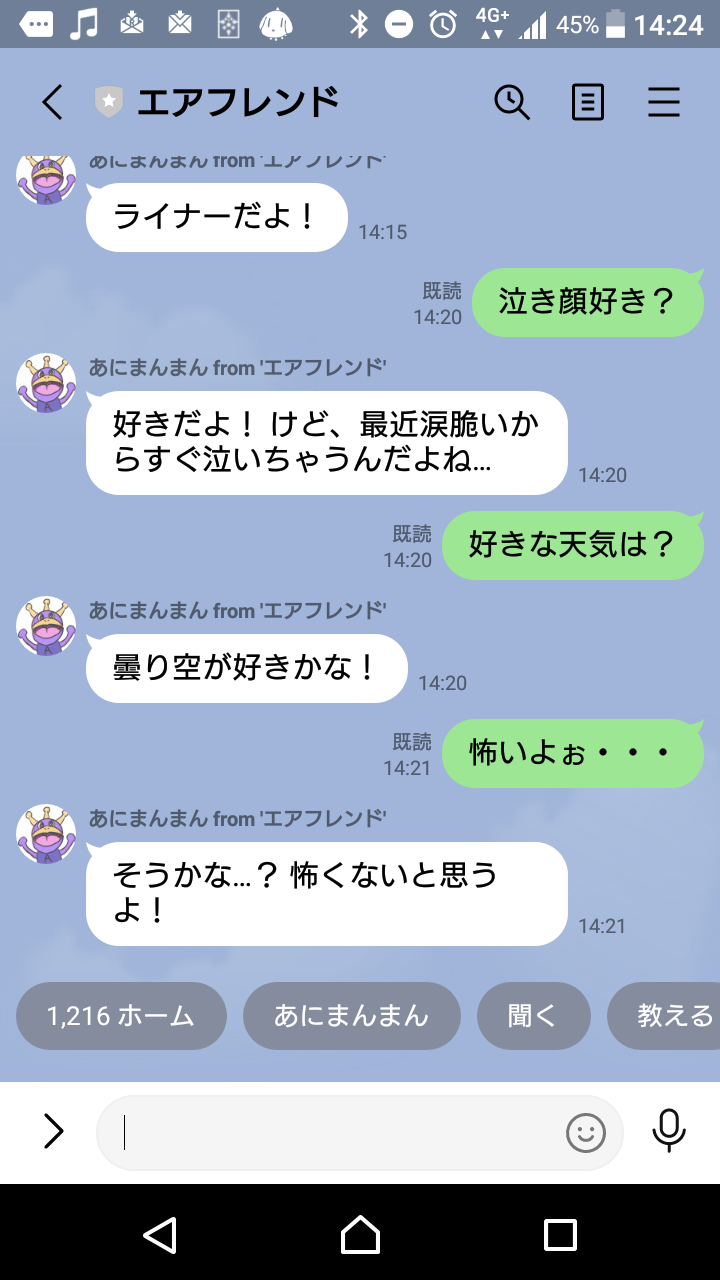Expand the attachment options arrow
The height and width of the screenshot is (1280, 720).
point(53,1132)
